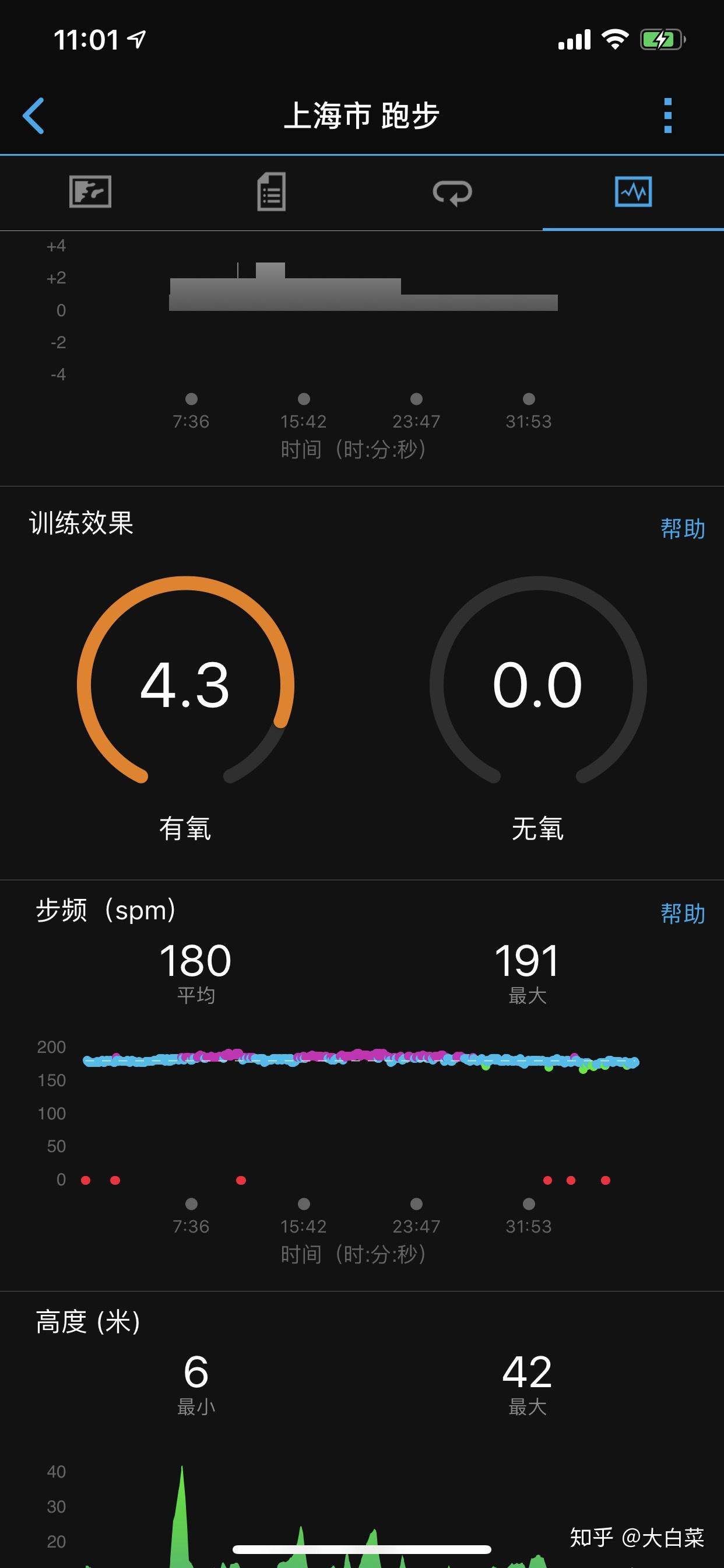Open 帮助 next to 训练效果 section
Image resolution: width=724 pixels, height=1568 pixels.
pyautogui.click(x=681, y=530)
